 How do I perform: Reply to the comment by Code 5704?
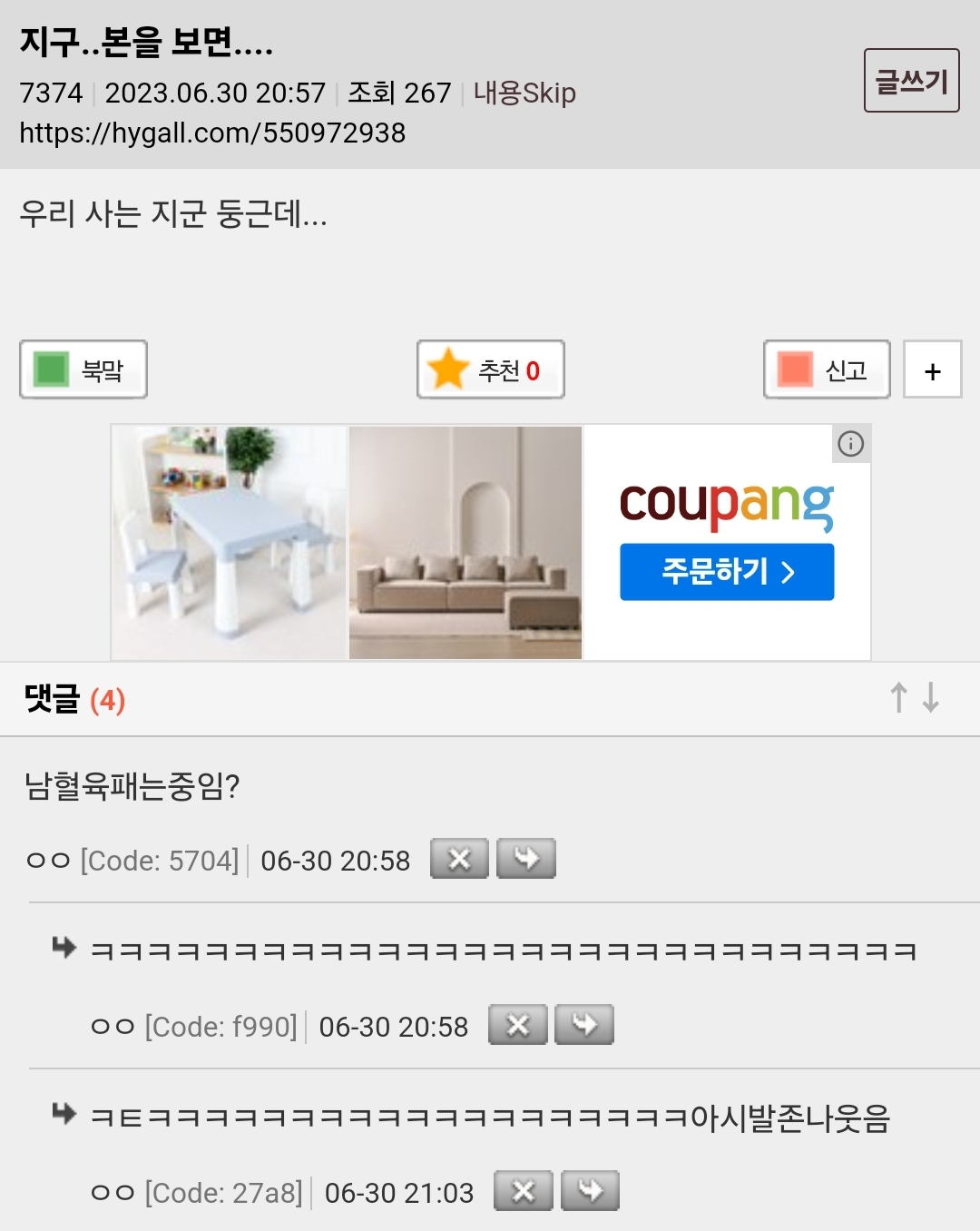click(x=526, y=859)
